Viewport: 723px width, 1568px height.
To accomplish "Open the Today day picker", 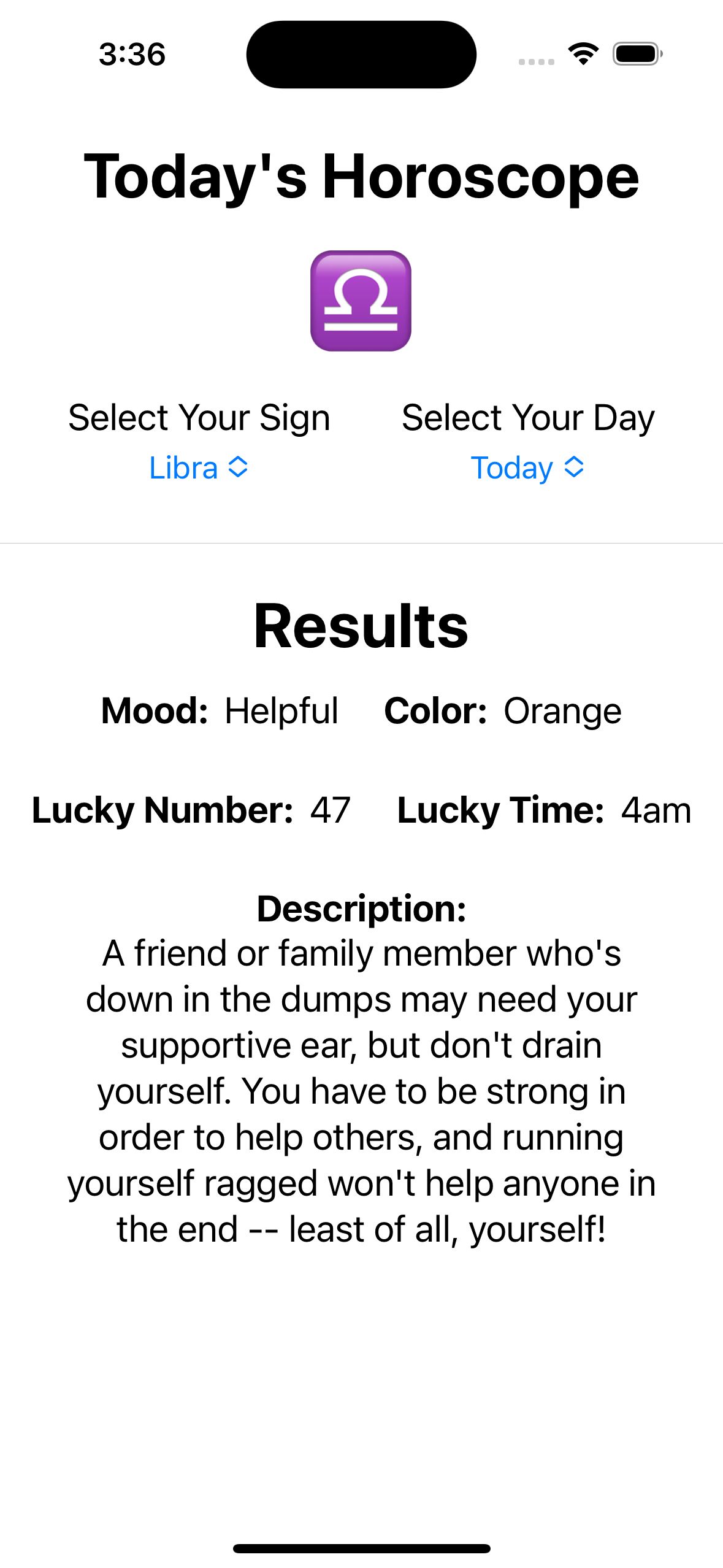I will [x=527, y=468].
